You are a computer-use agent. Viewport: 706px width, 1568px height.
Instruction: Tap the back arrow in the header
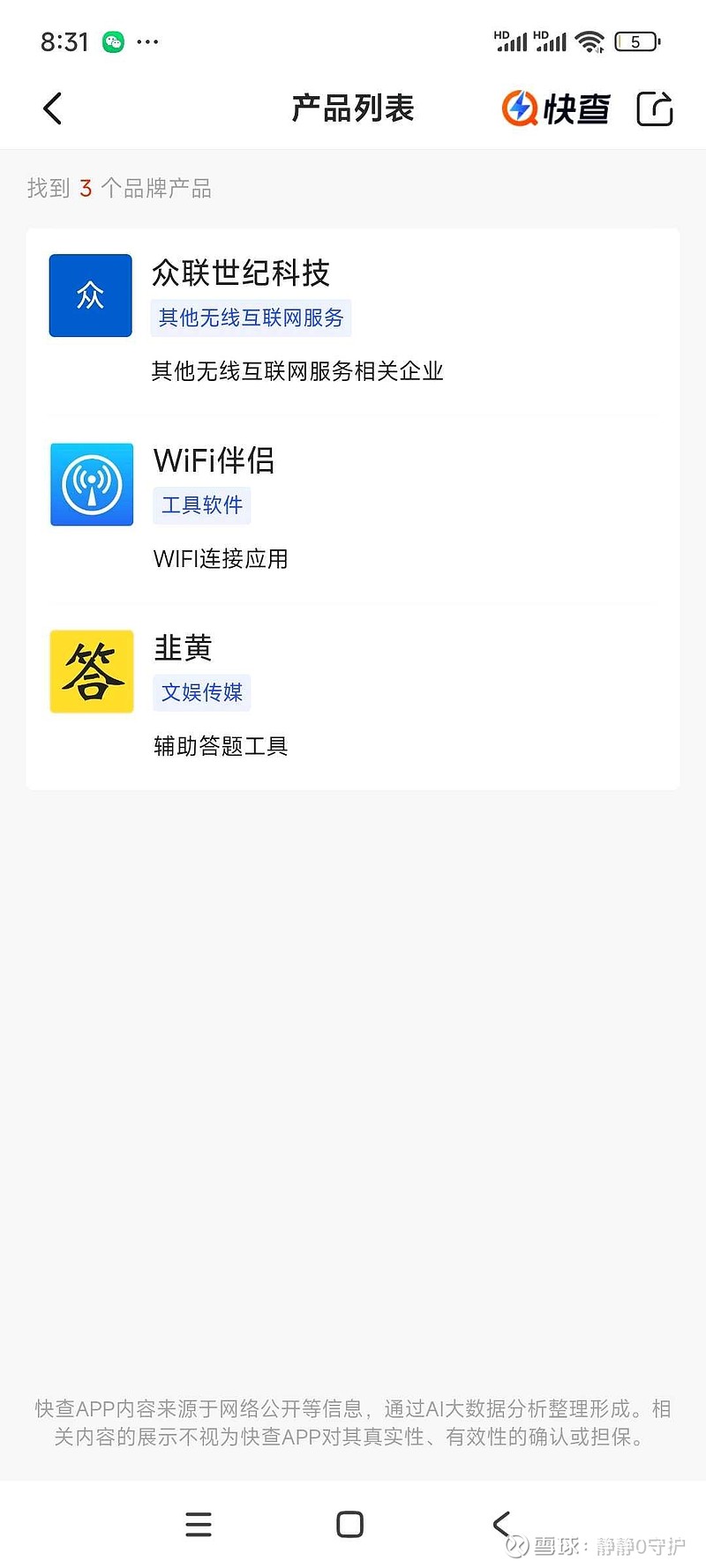(51, 107)
